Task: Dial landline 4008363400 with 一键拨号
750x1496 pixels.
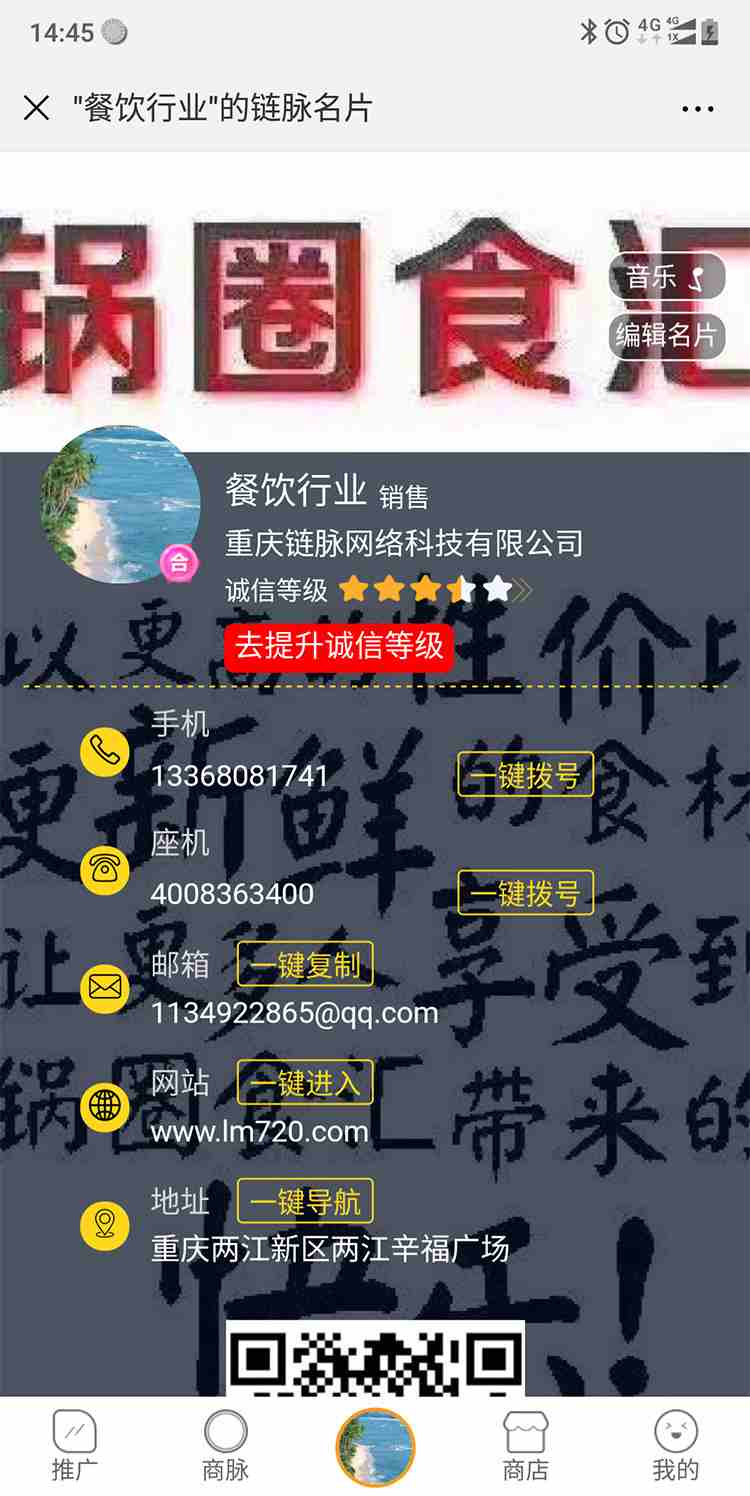Action: pos(525,893)
